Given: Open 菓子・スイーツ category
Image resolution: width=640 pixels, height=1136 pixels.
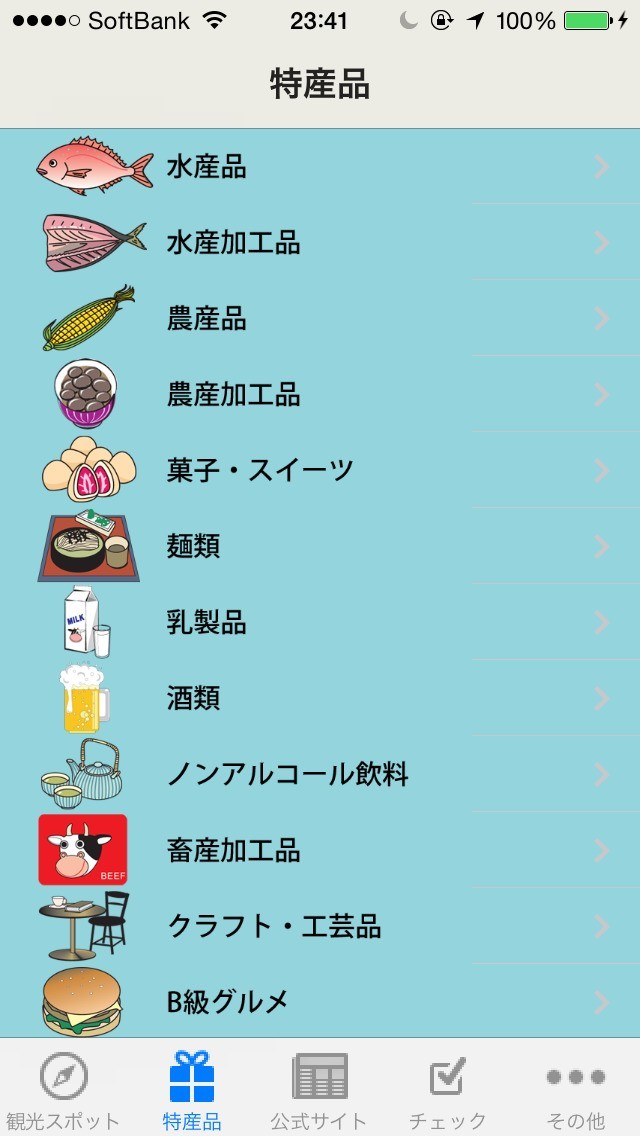Looking at the screenshot, I should click(320, 470).
